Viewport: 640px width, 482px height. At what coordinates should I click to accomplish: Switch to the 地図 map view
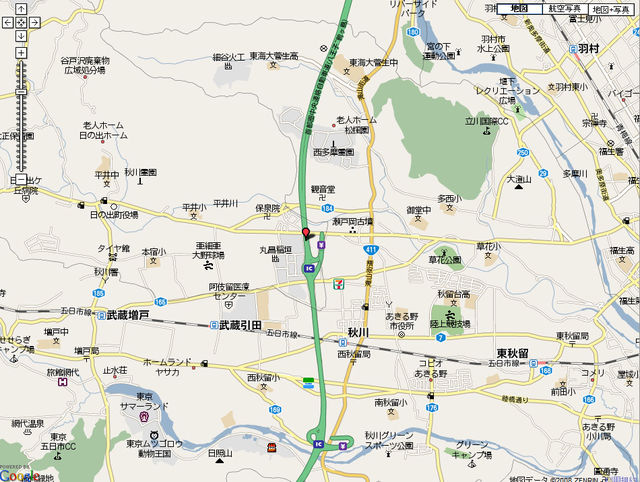(x=519, y=8)
